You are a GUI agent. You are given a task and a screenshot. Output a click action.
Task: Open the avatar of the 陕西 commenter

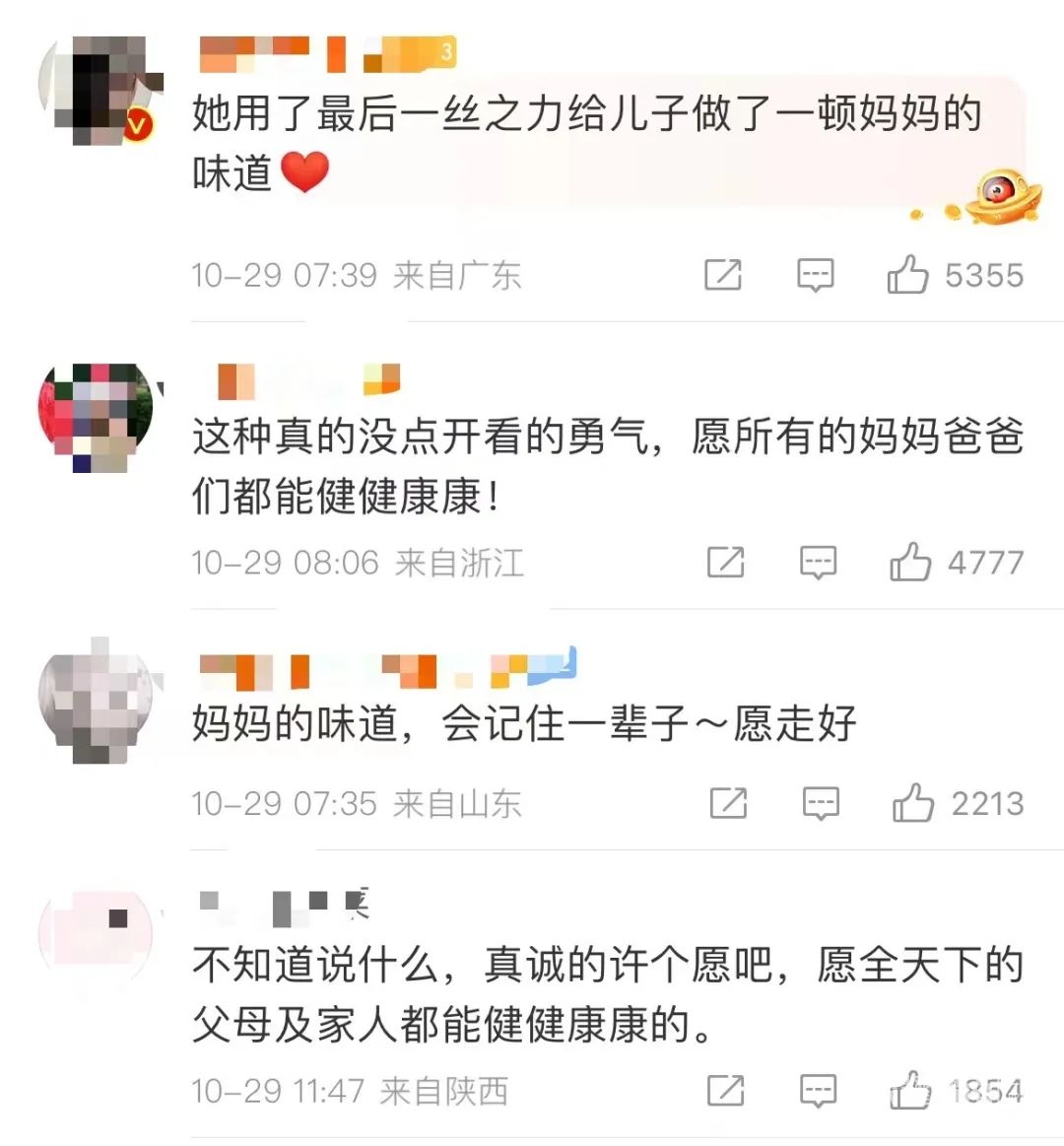tap(97, 933)
